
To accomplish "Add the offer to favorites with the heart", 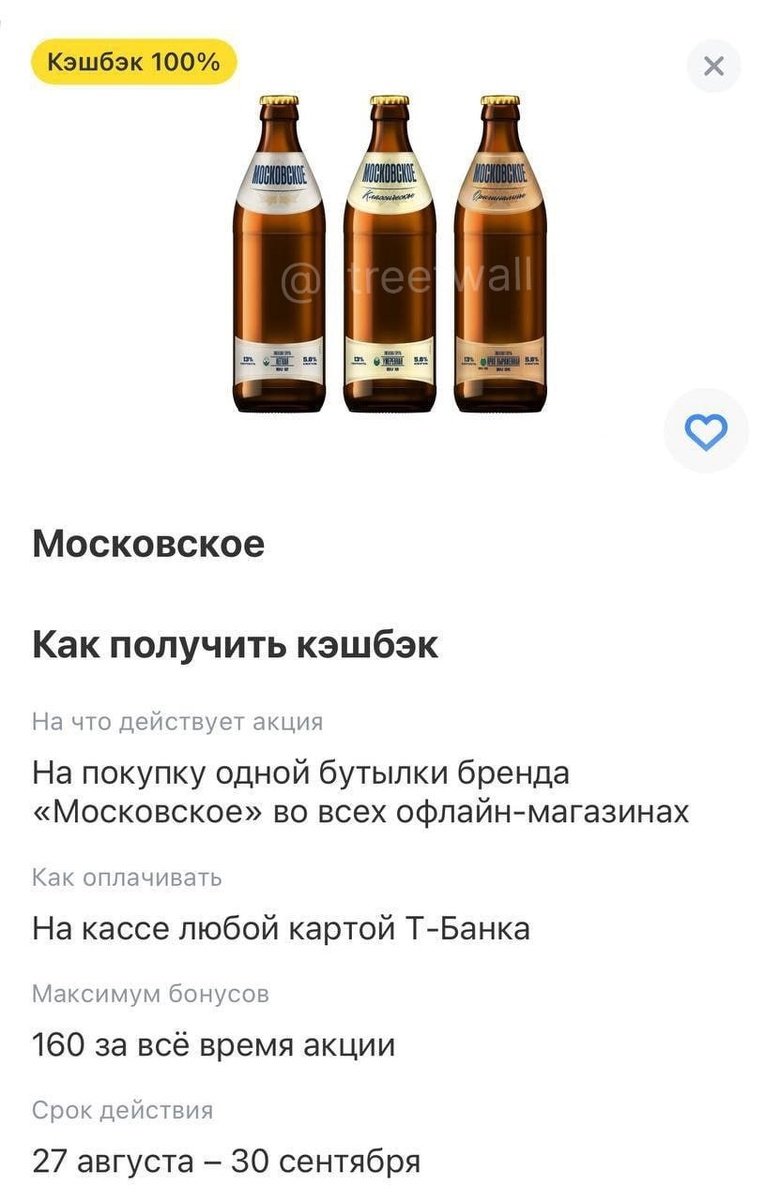I will pos(706,431).
